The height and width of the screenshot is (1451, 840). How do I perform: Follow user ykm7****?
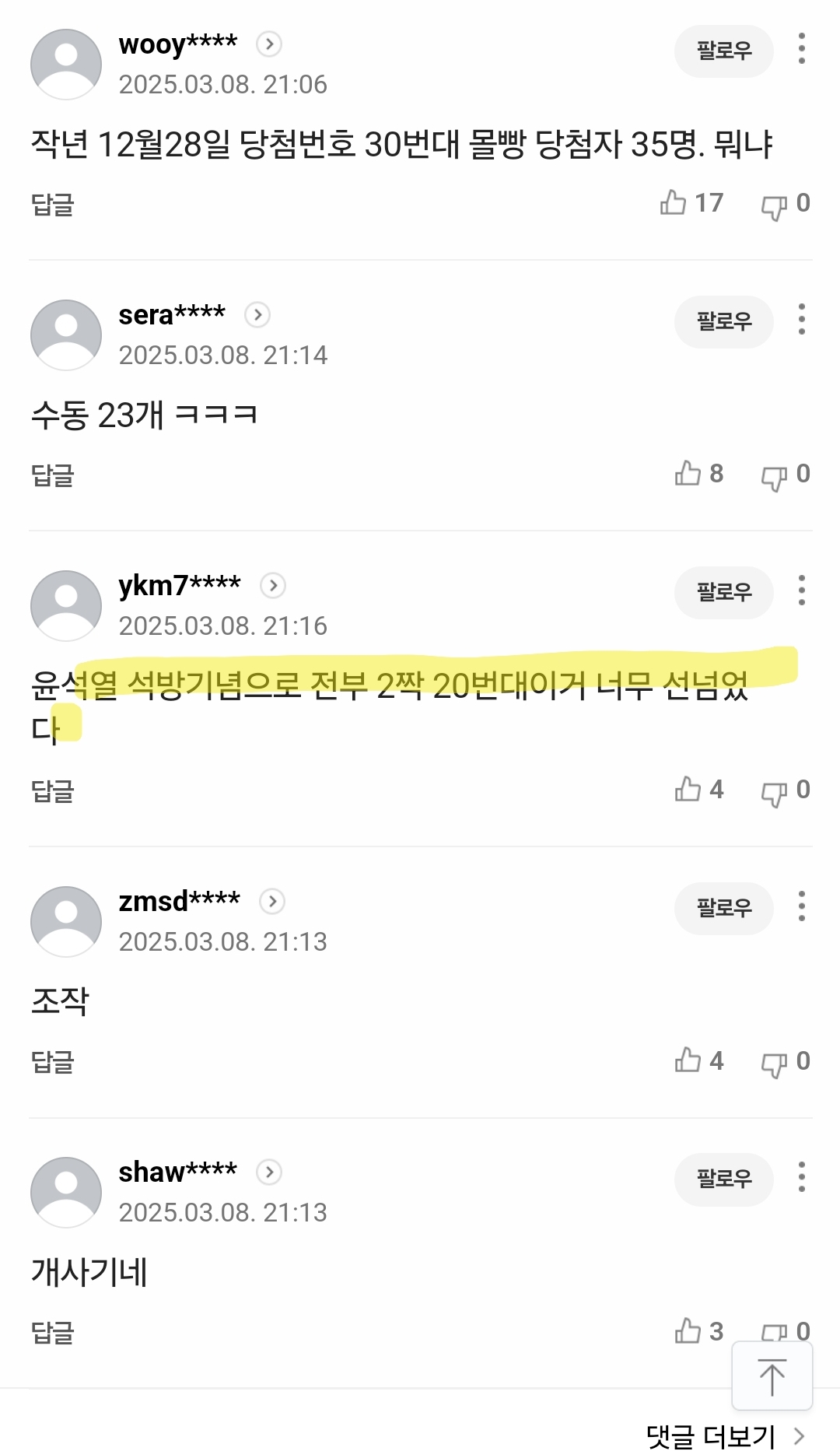(723, 593)
